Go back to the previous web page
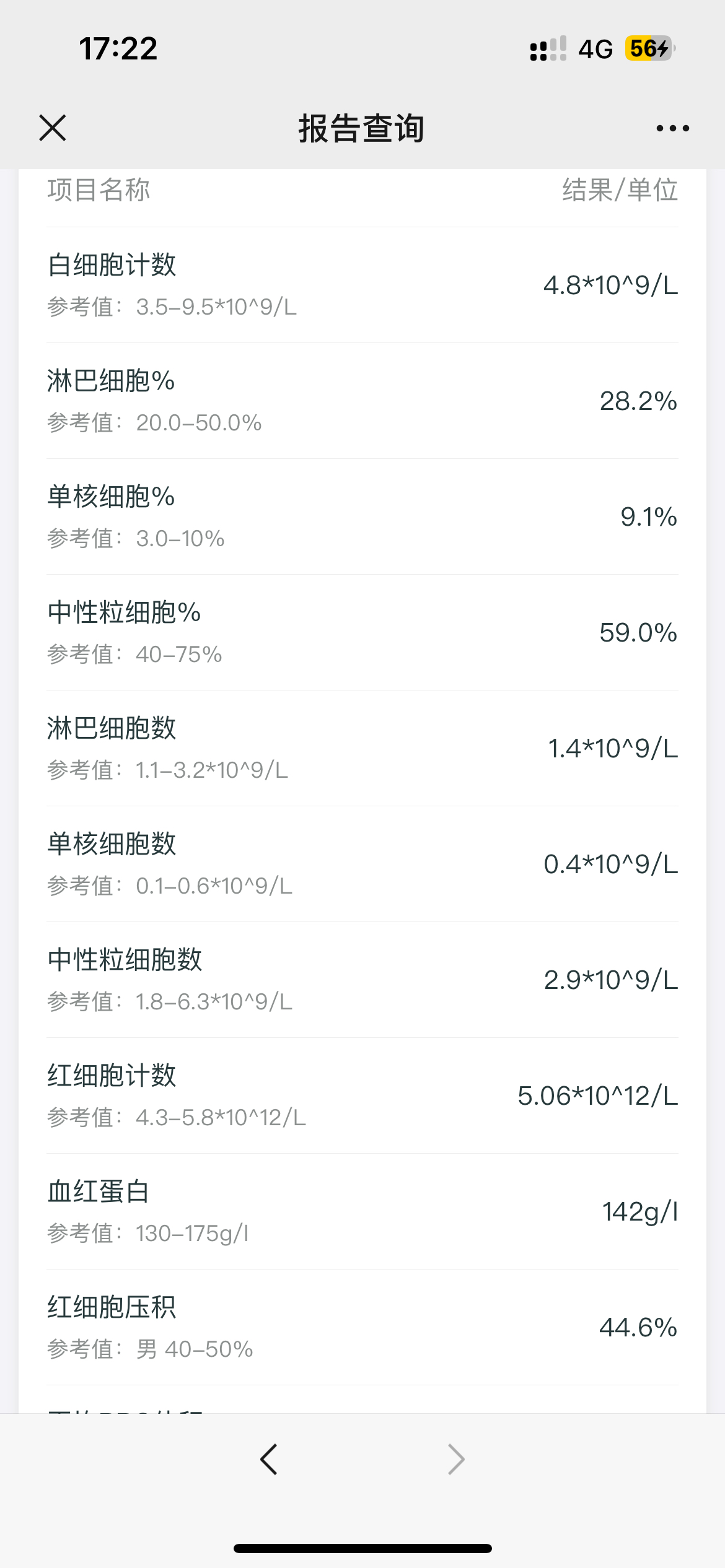The height and width of the screenshot is (1568, 725). (x=269, y=1460)
